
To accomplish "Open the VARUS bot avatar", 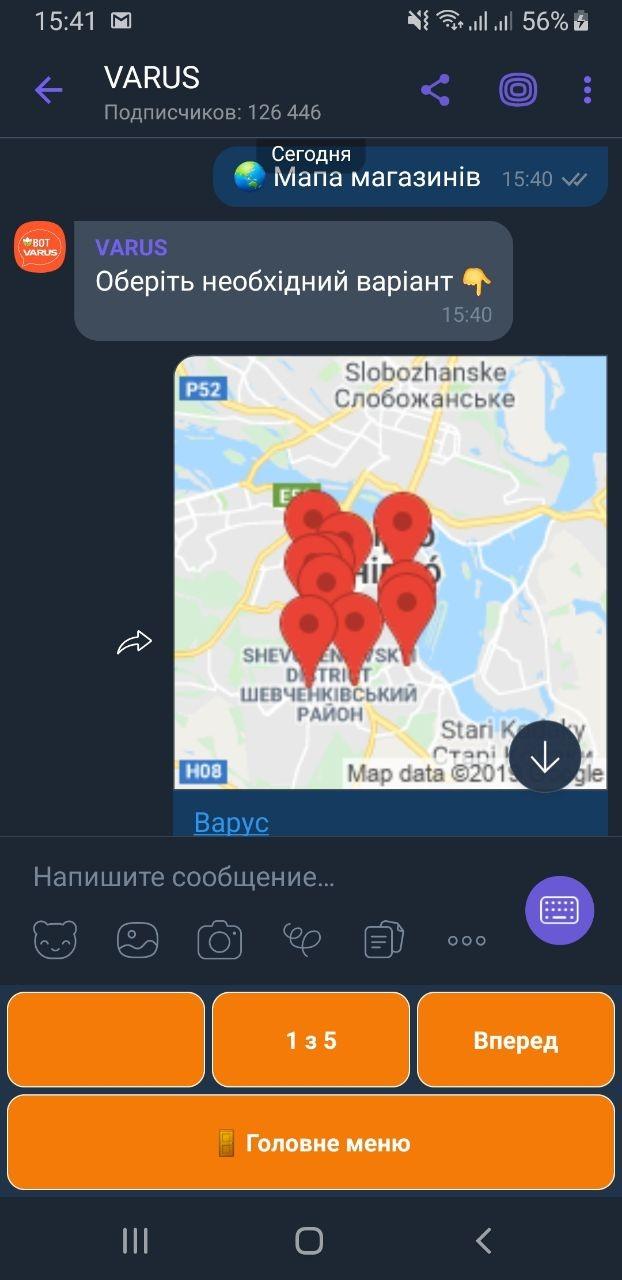I will (x=40, y=247).
